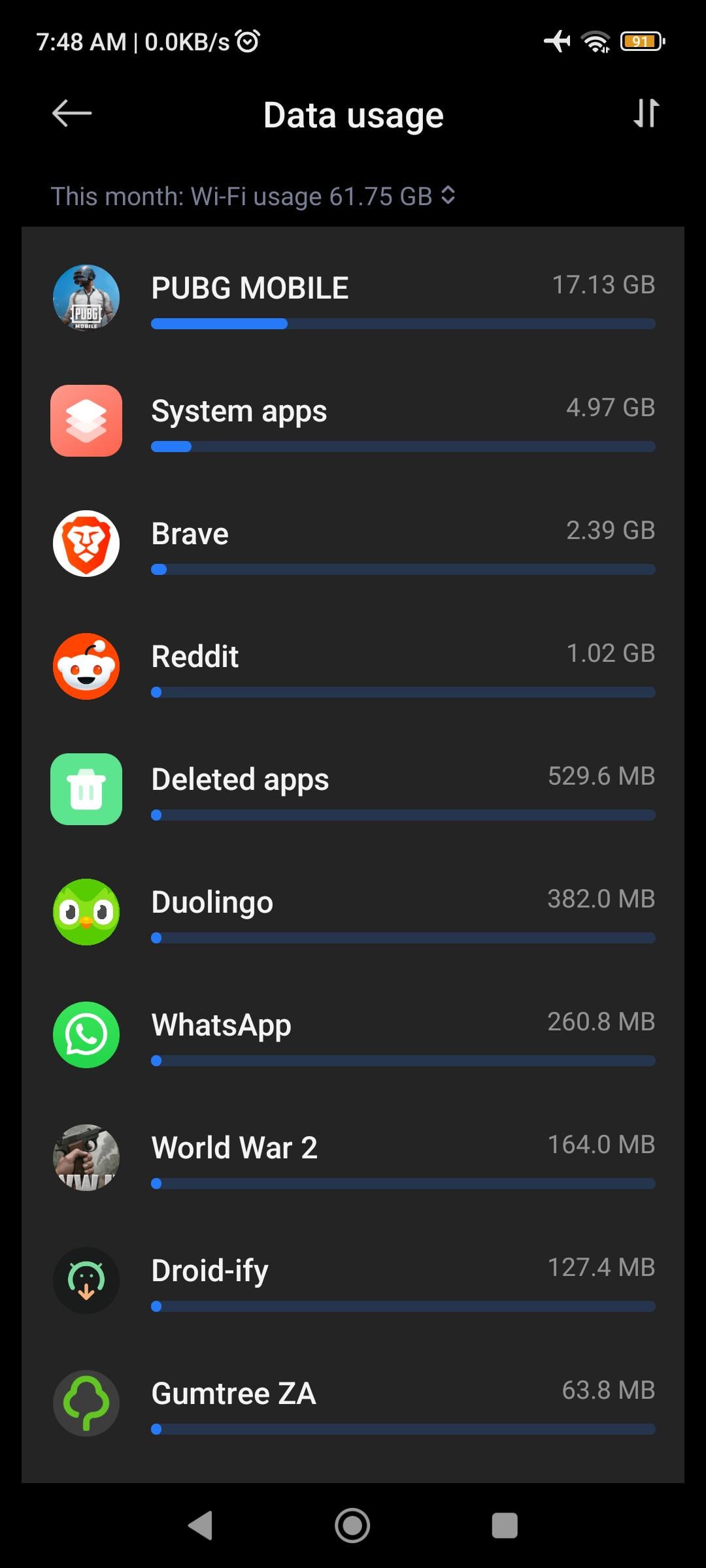Go back from Data usage
This screenshot has width=706, height=1568.
click(x=72, y=114)
